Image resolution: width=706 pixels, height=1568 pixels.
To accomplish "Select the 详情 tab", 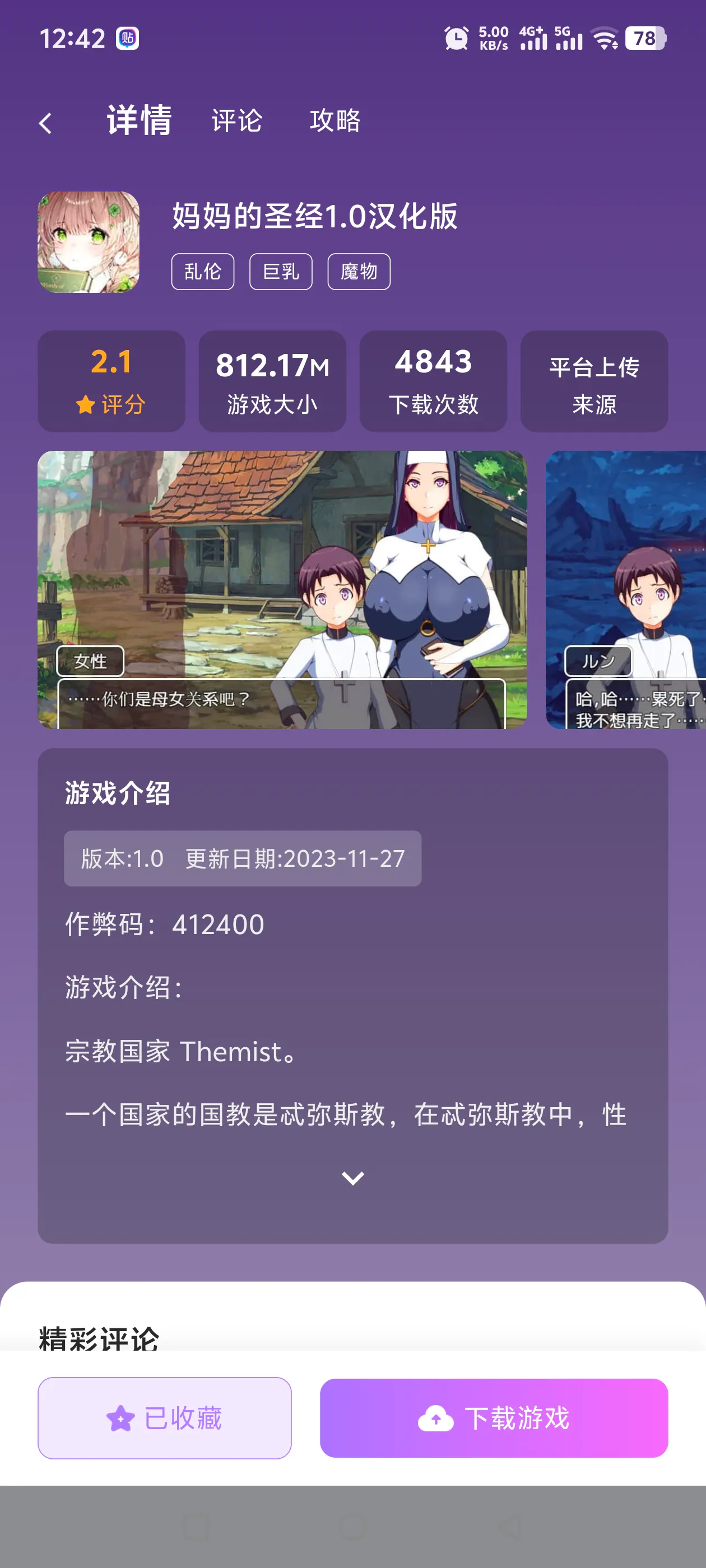I will tap(139, 120).
